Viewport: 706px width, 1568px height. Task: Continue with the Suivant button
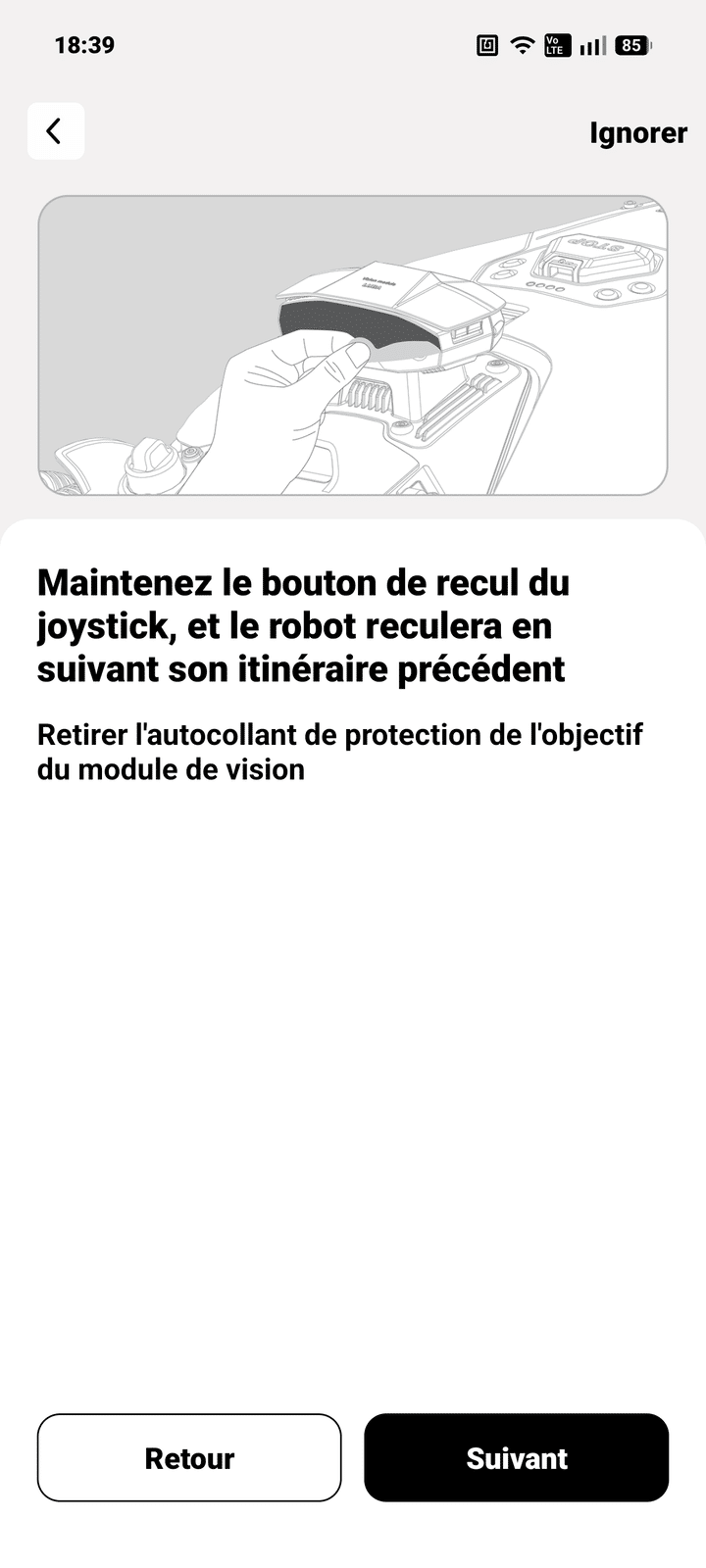516,1457
